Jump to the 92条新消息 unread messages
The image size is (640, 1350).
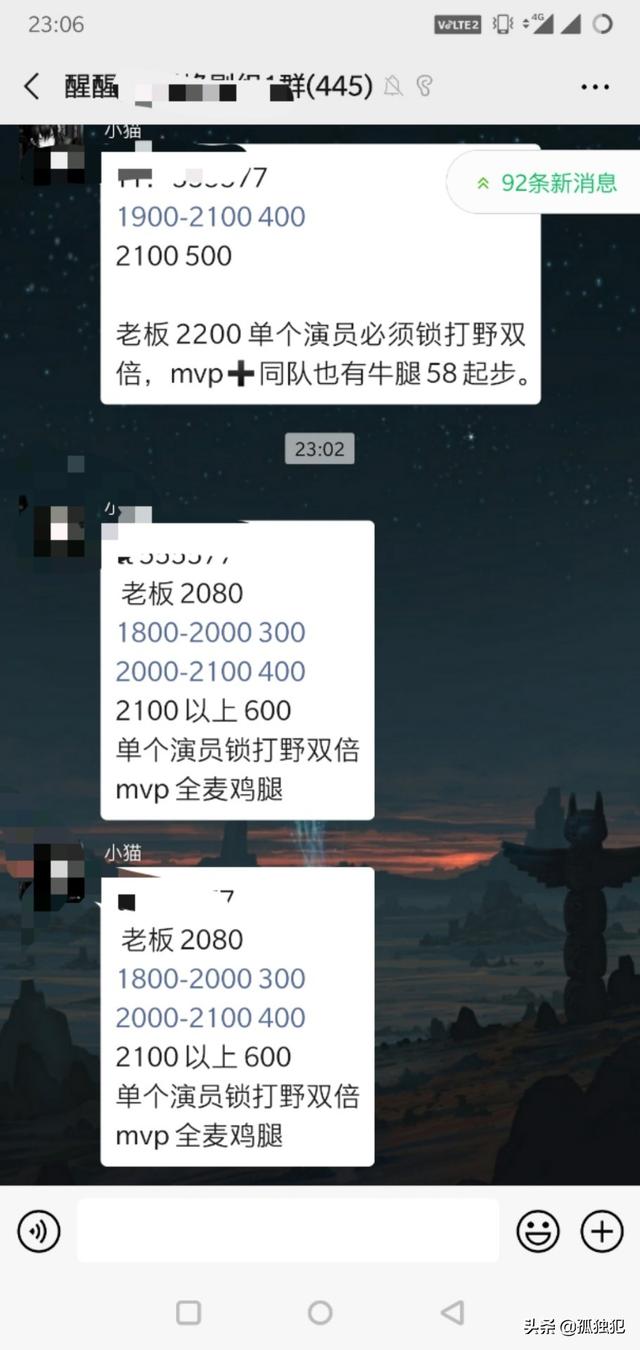coord(546,183)
